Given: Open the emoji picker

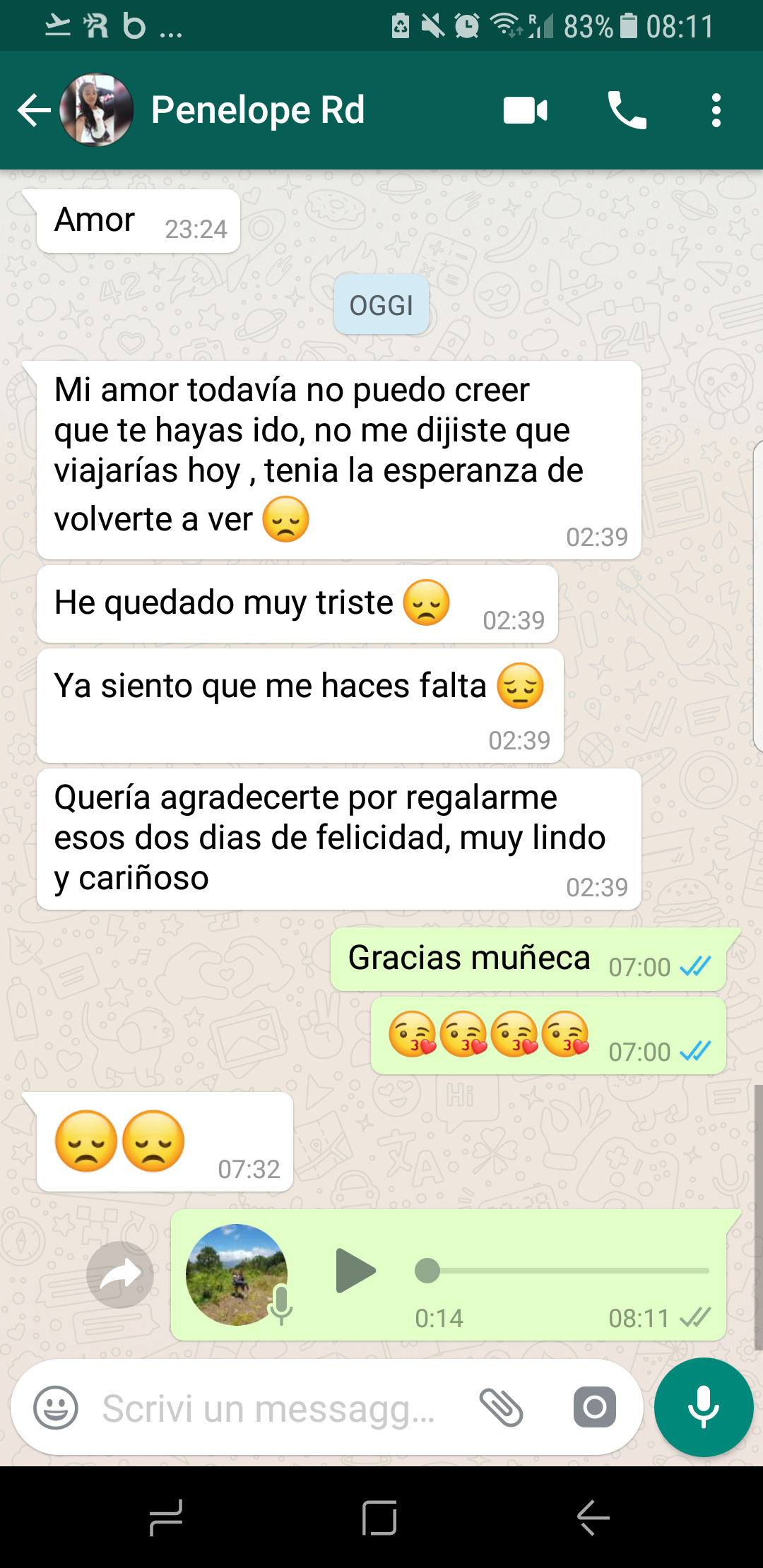Looking at the screenshot, I should tap(56, 1408).
